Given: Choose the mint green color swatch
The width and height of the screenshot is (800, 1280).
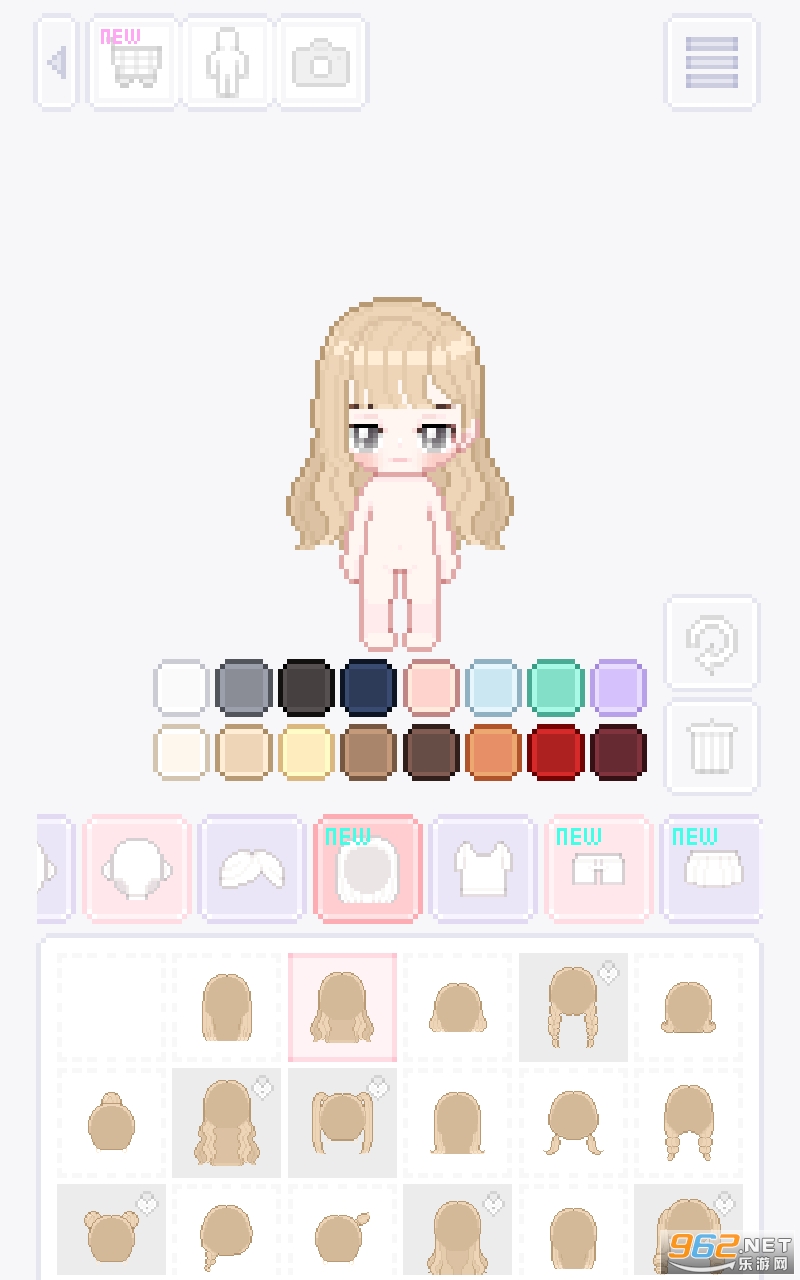Looking at the screenshot, I should (556, 687).
